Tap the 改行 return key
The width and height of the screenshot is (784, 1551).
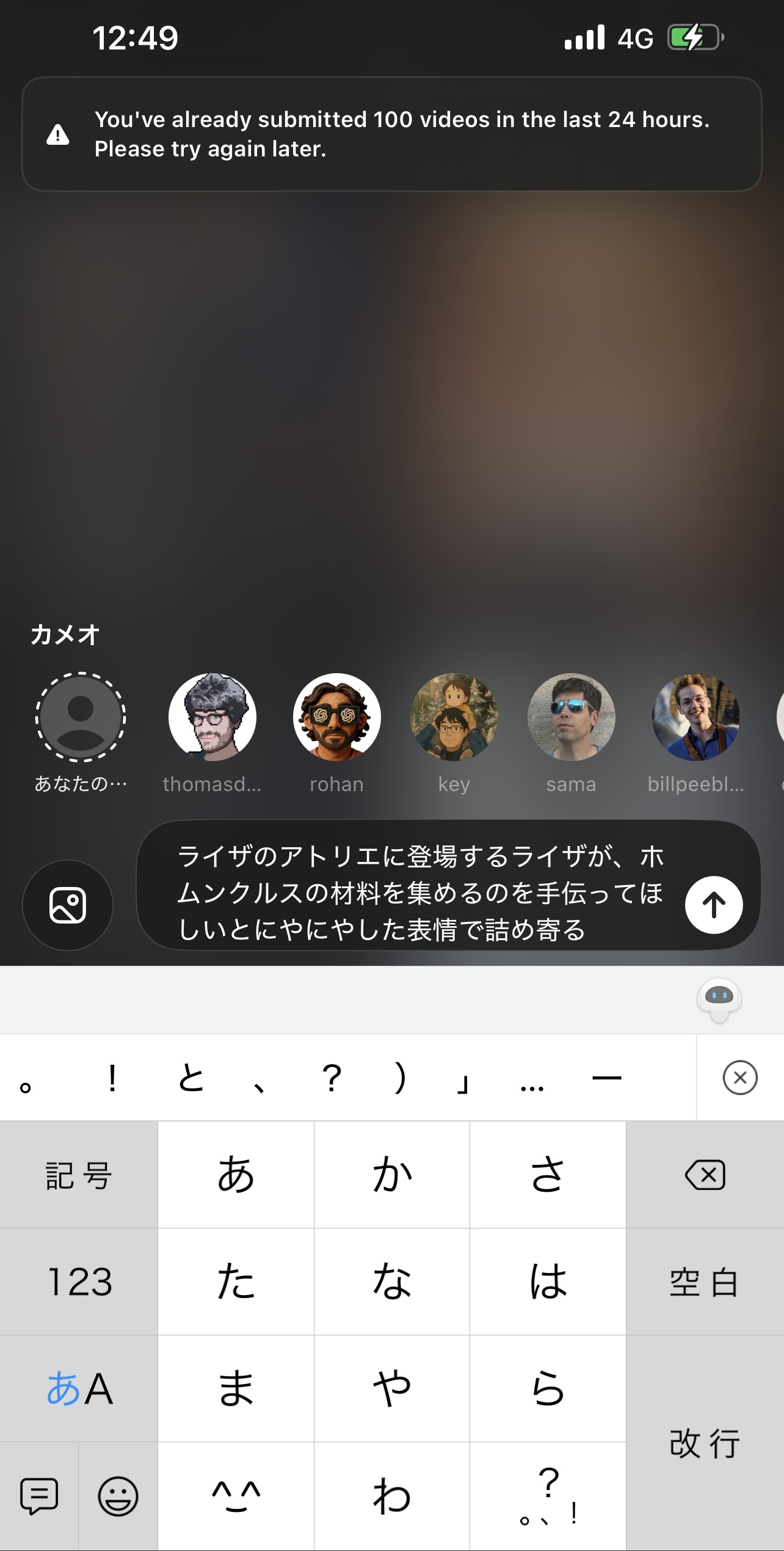point(705,1442)
